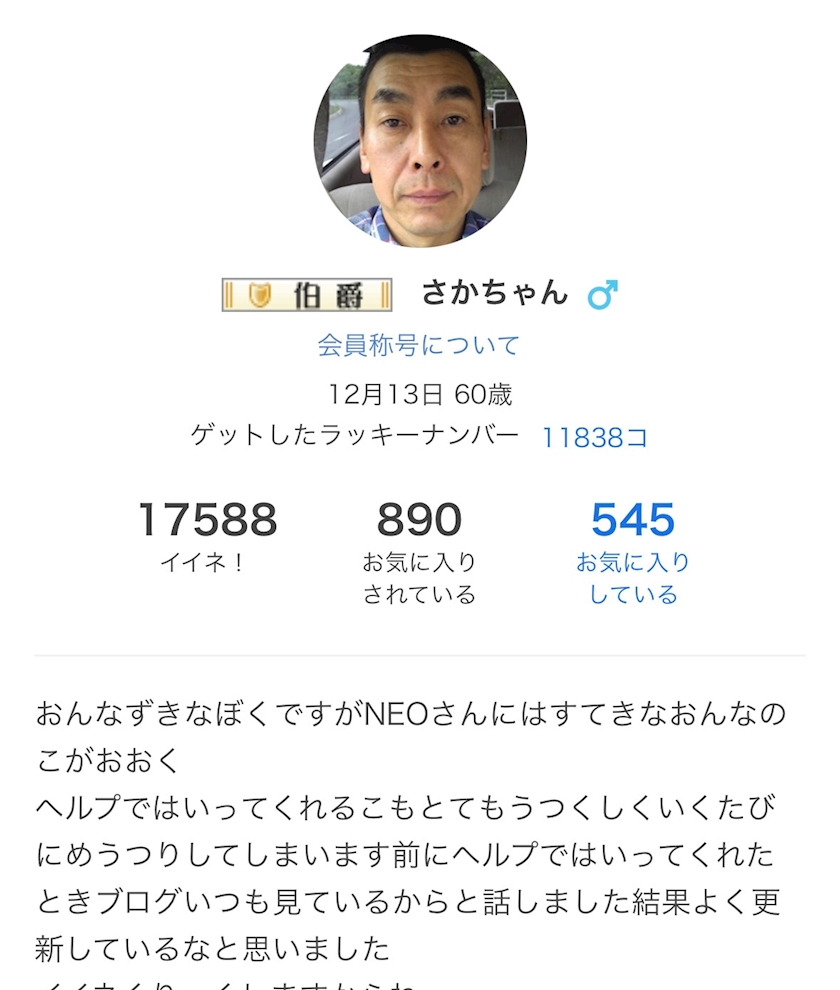840x990 pixels.
Task: Open the 会員称号について link
Action: pyautogui.click(x=419, y=345)
